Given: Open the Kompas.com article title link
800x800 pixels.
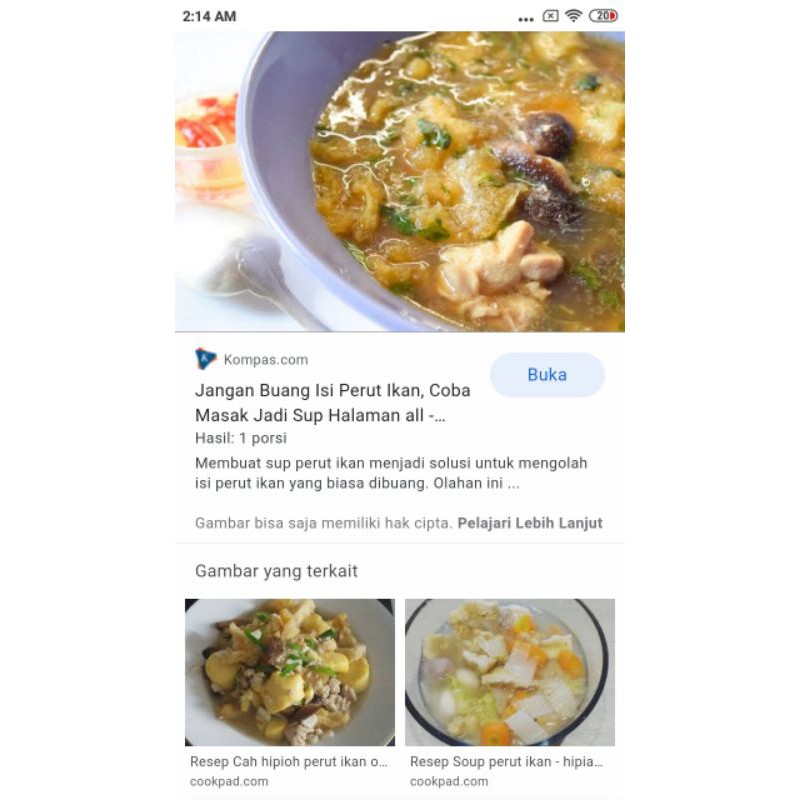Looking at the screenshot, I should pos(332,403).
